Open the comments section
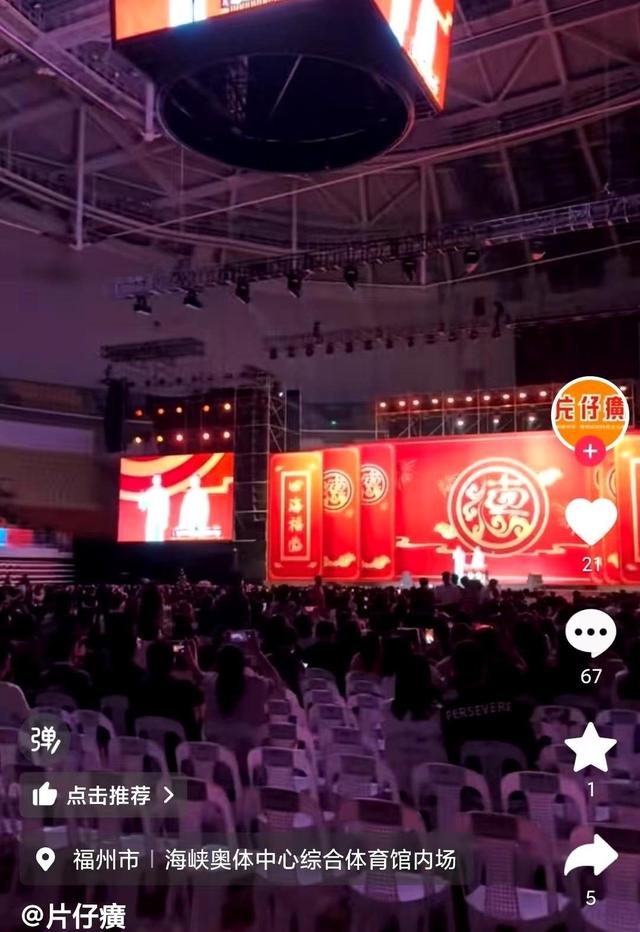Image resolution: width=640 pixels, height=932 pixels. (591, 633)
